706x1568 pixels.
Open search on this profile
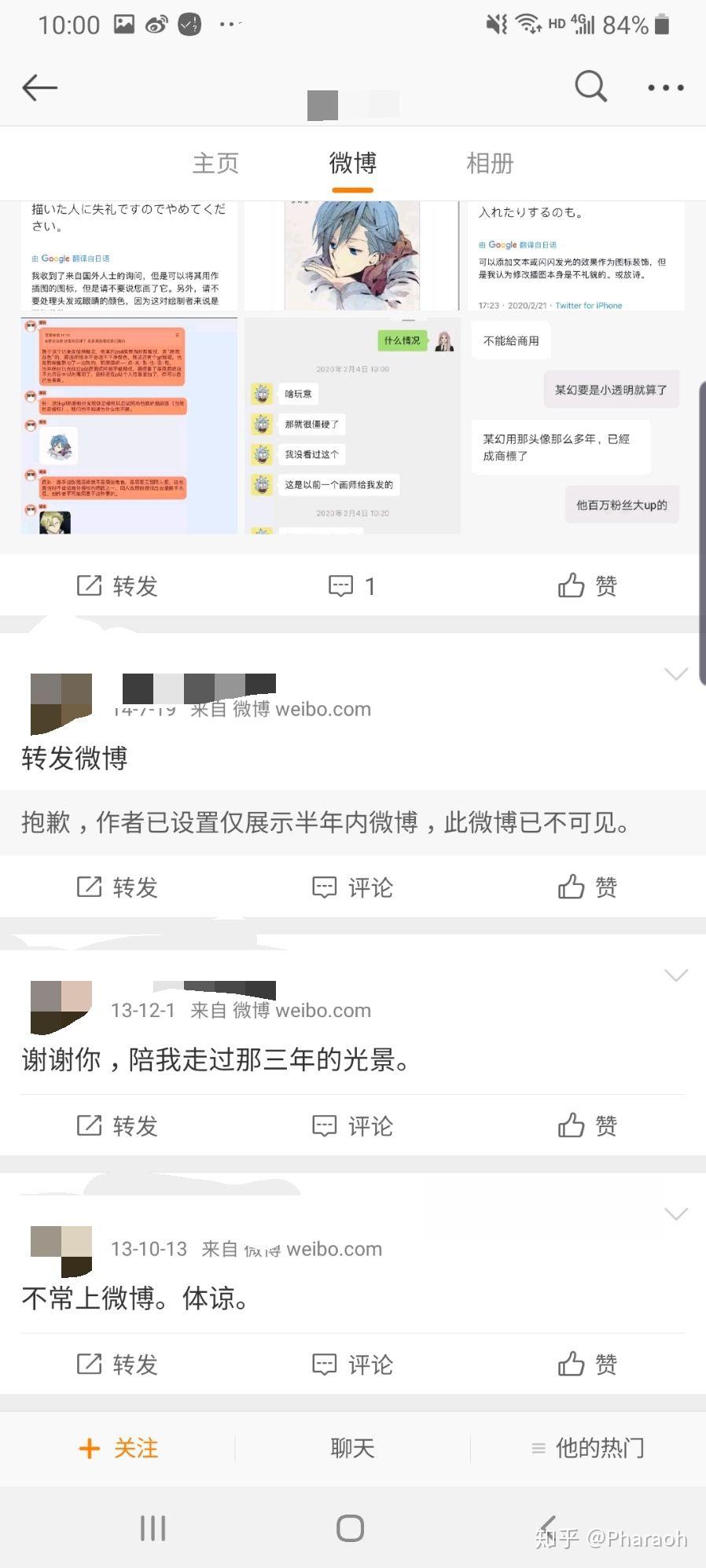[x=590, y=86]
